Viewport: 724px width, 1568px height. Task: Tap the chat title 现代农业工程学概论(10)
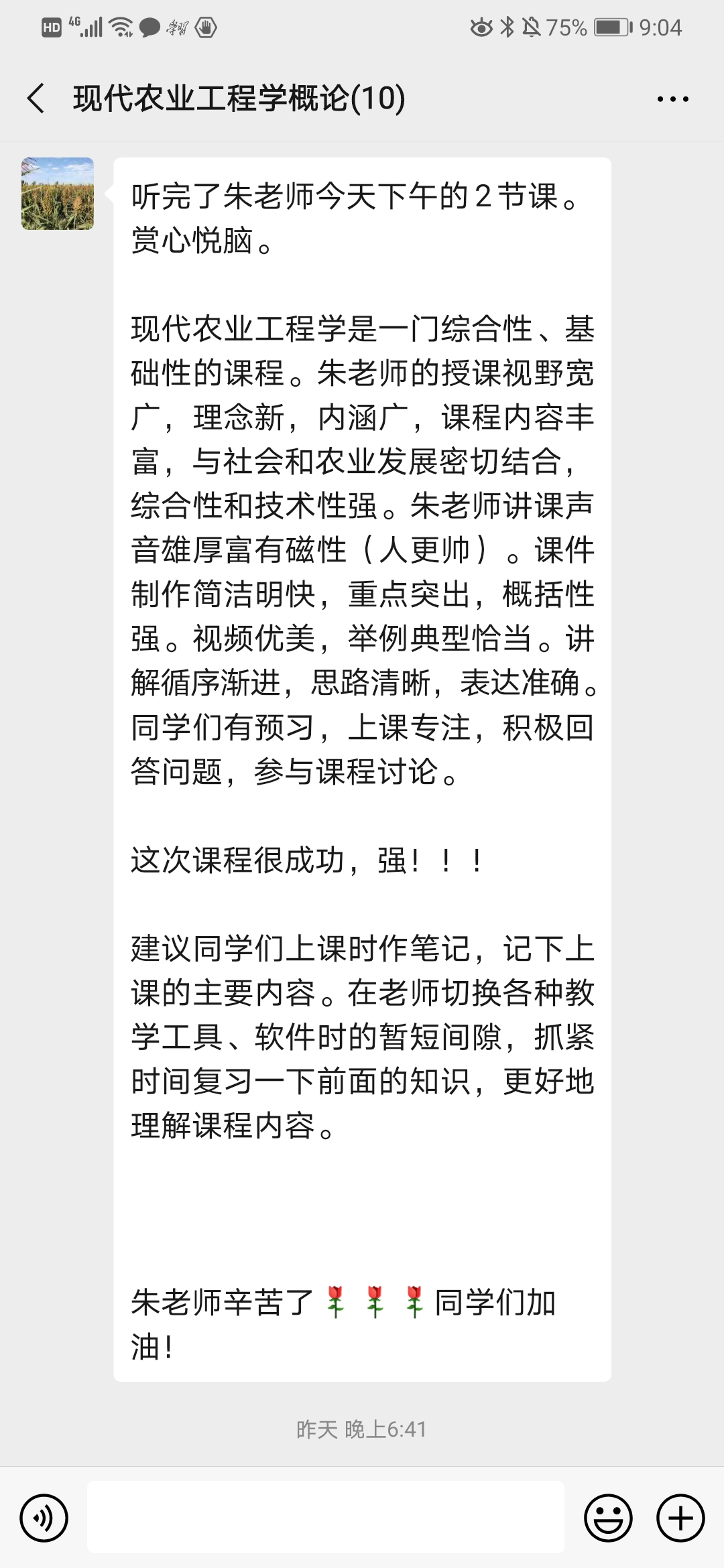(x=238, y=98)
